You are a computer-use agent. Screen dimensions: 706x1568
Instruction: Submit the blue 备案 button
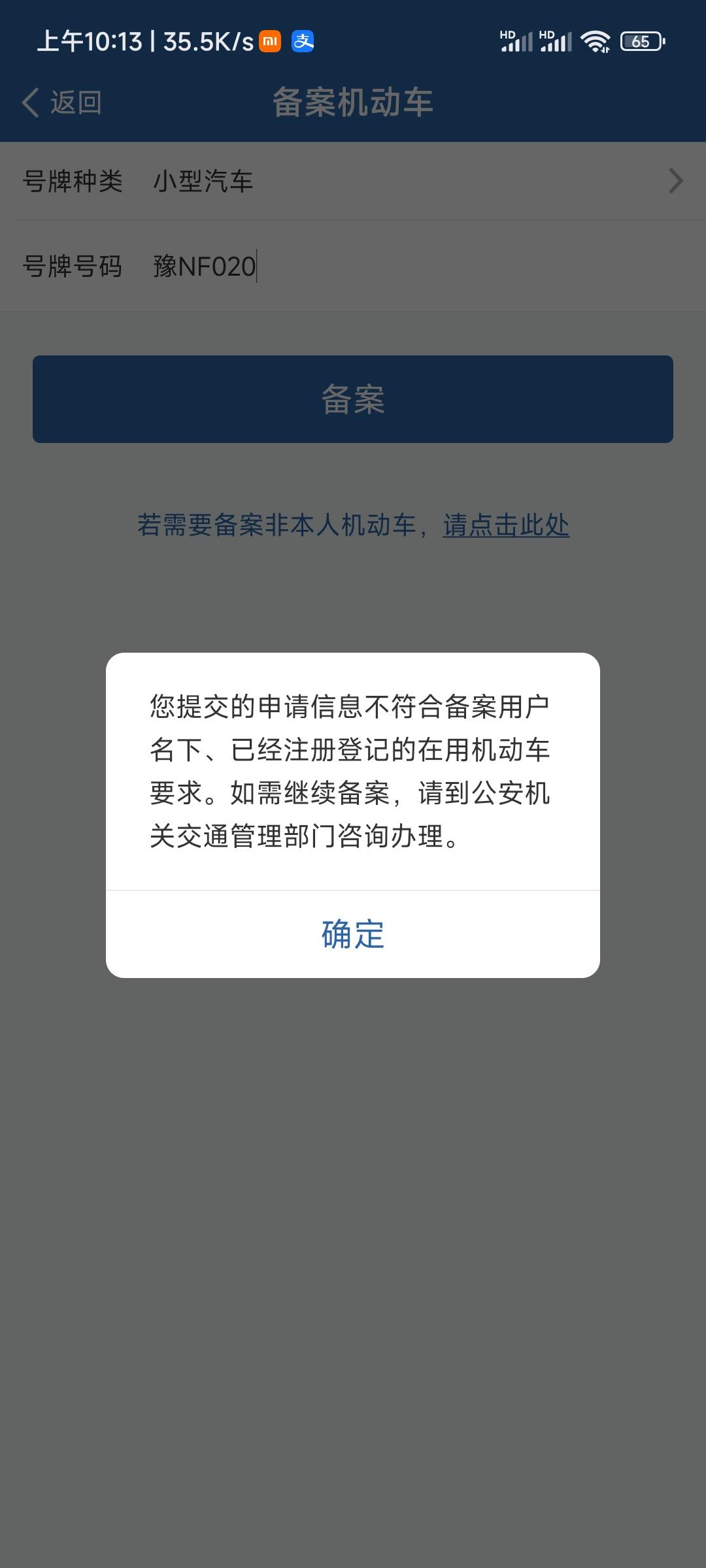[353, 399]
